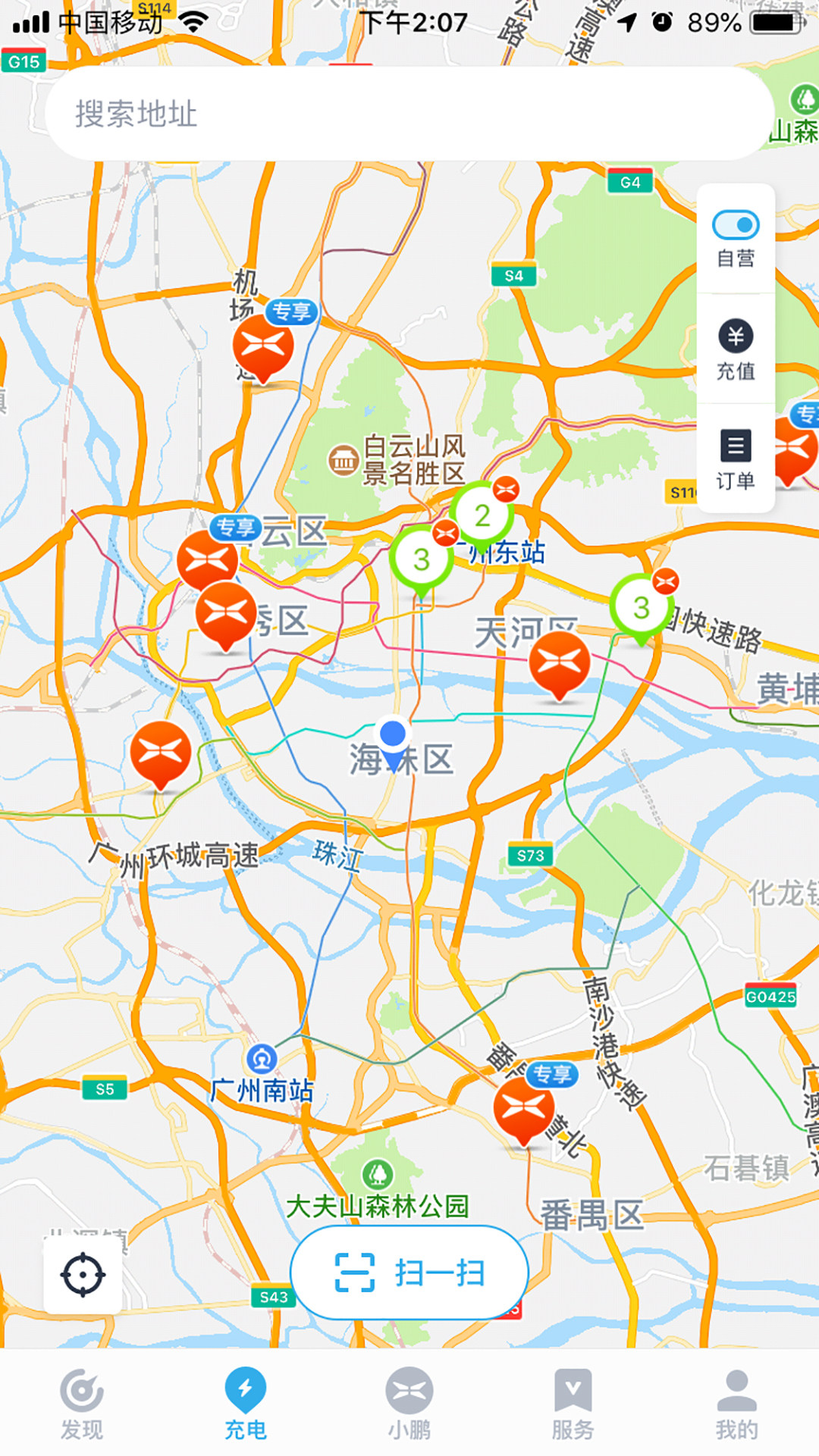
Task: Select the charging station marker near 机场
Action: pyautogui.click(x=263, y=346)
